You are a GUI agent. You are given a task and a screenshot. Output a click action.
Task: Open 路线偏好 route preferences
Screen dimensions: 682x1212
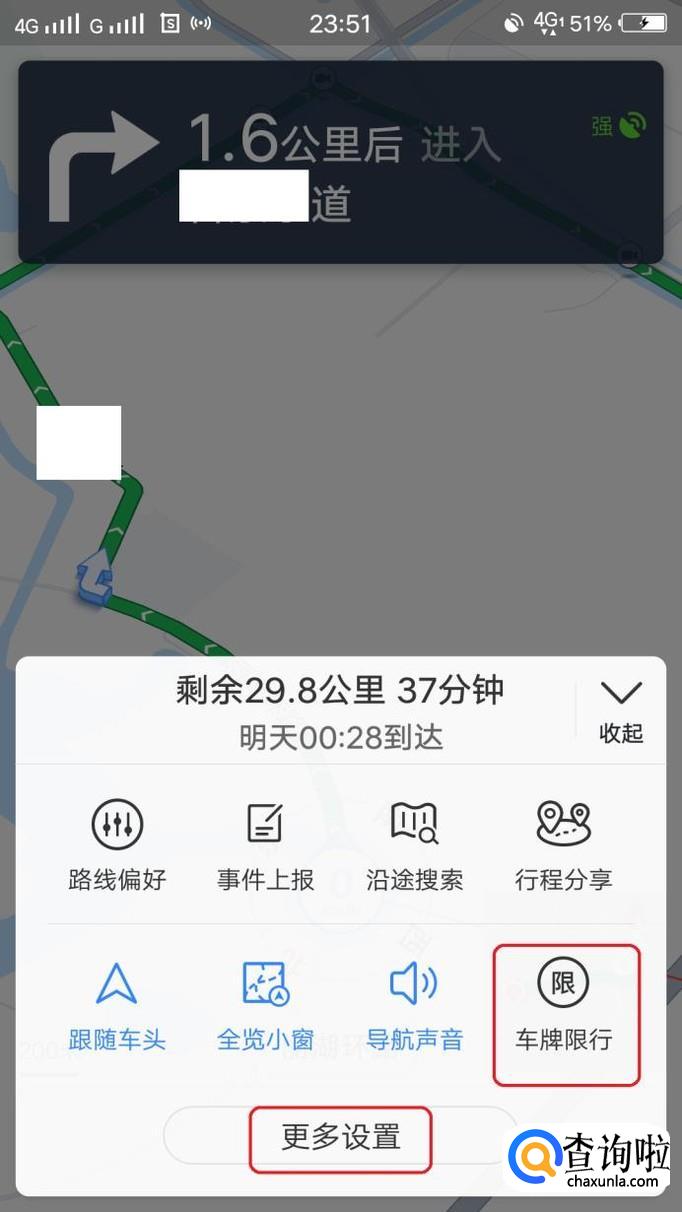117,845
